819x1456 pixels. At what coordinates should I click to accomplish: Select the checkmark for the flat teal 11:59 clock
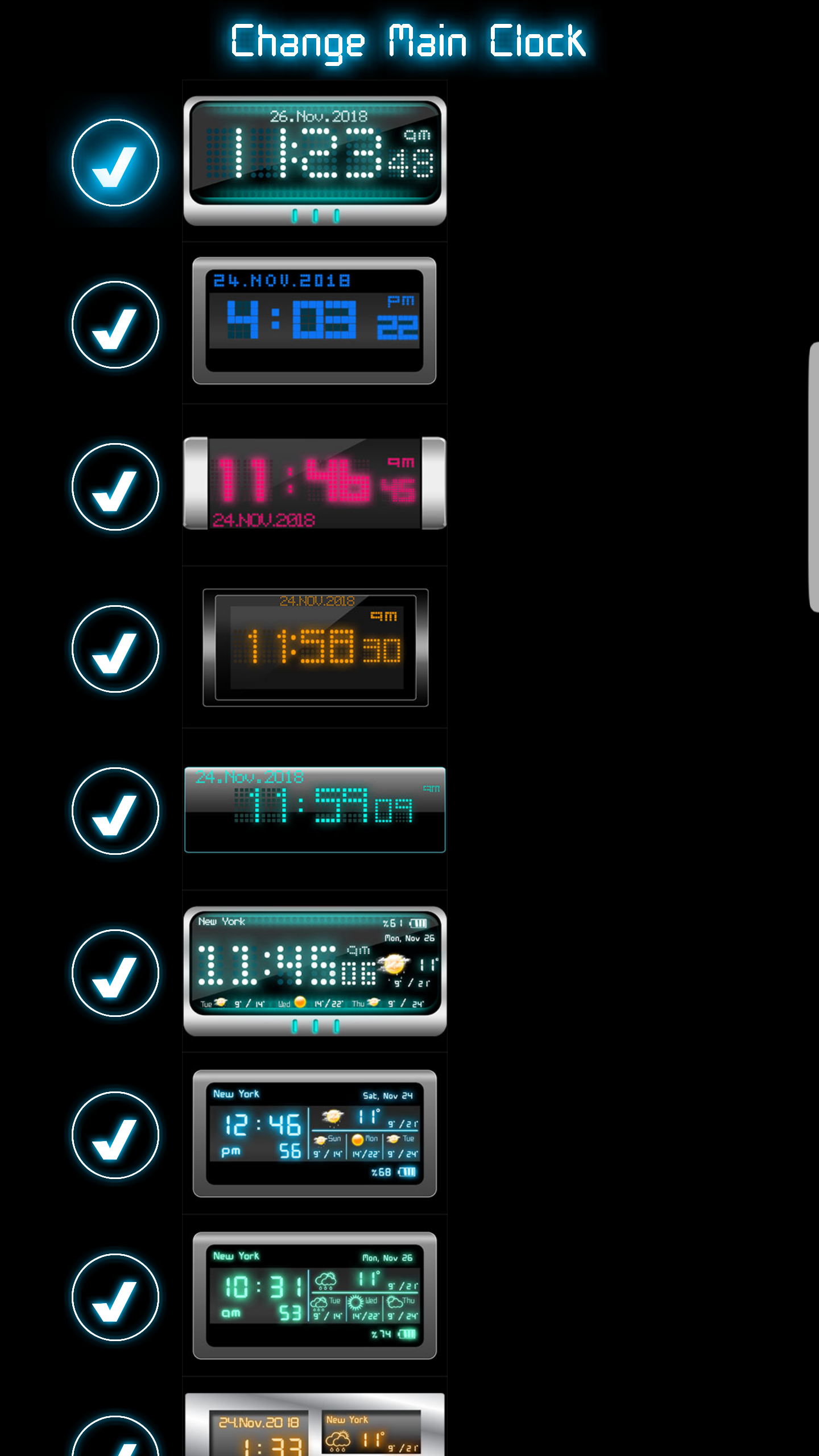click(x=115, y=811)
